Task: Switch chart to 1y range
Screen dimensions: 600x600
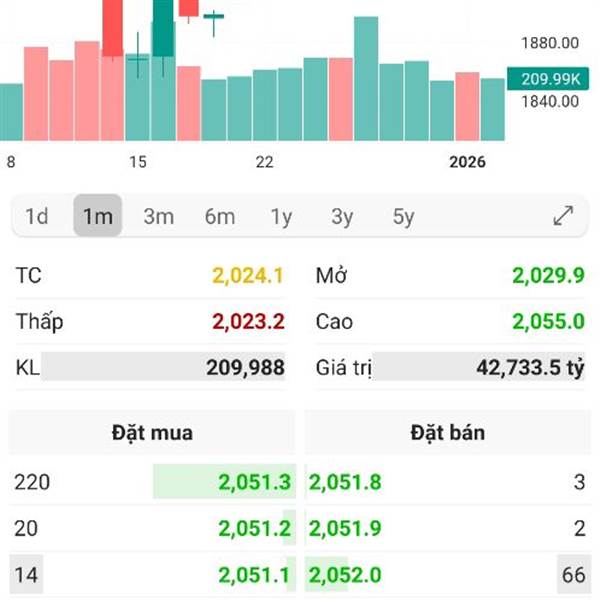Action: click(x=281, y=216)
